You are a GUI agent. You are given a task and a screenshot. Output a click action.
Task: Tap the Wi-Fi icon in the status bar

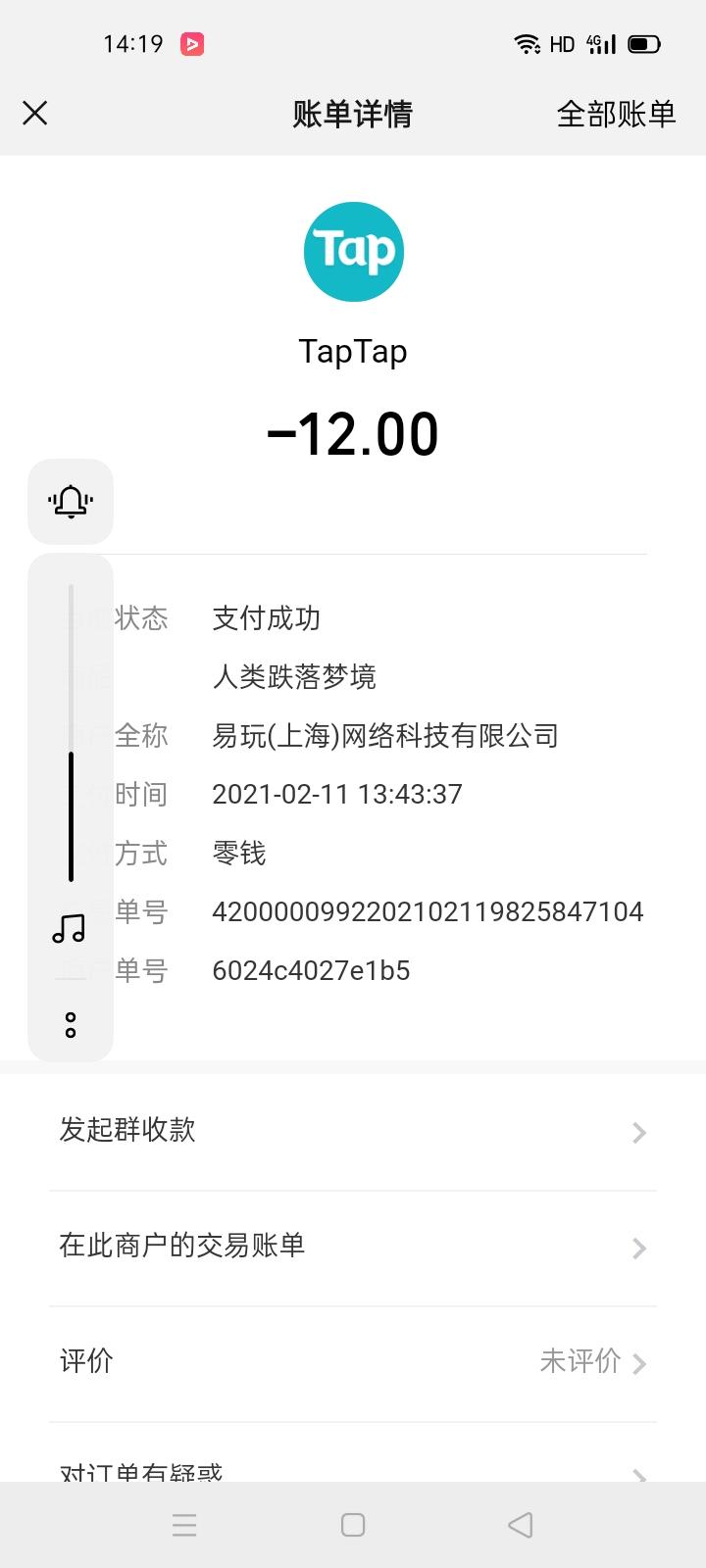coord(527,44)
